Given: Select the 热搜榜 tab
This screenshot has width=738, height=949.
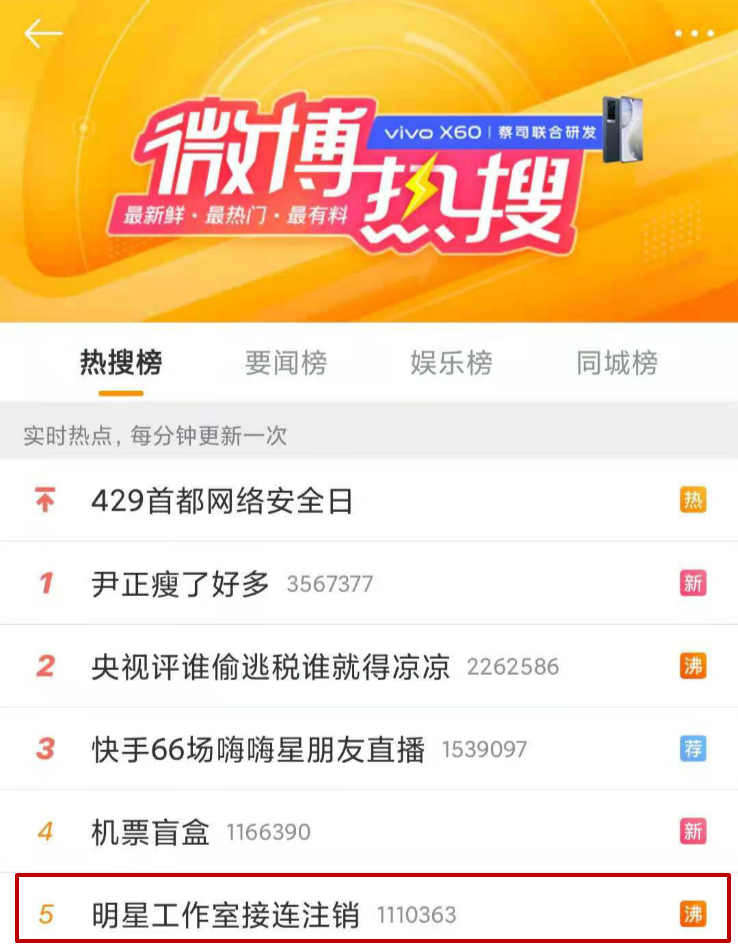Looking at the screenshot, I should tap(121, 363).
